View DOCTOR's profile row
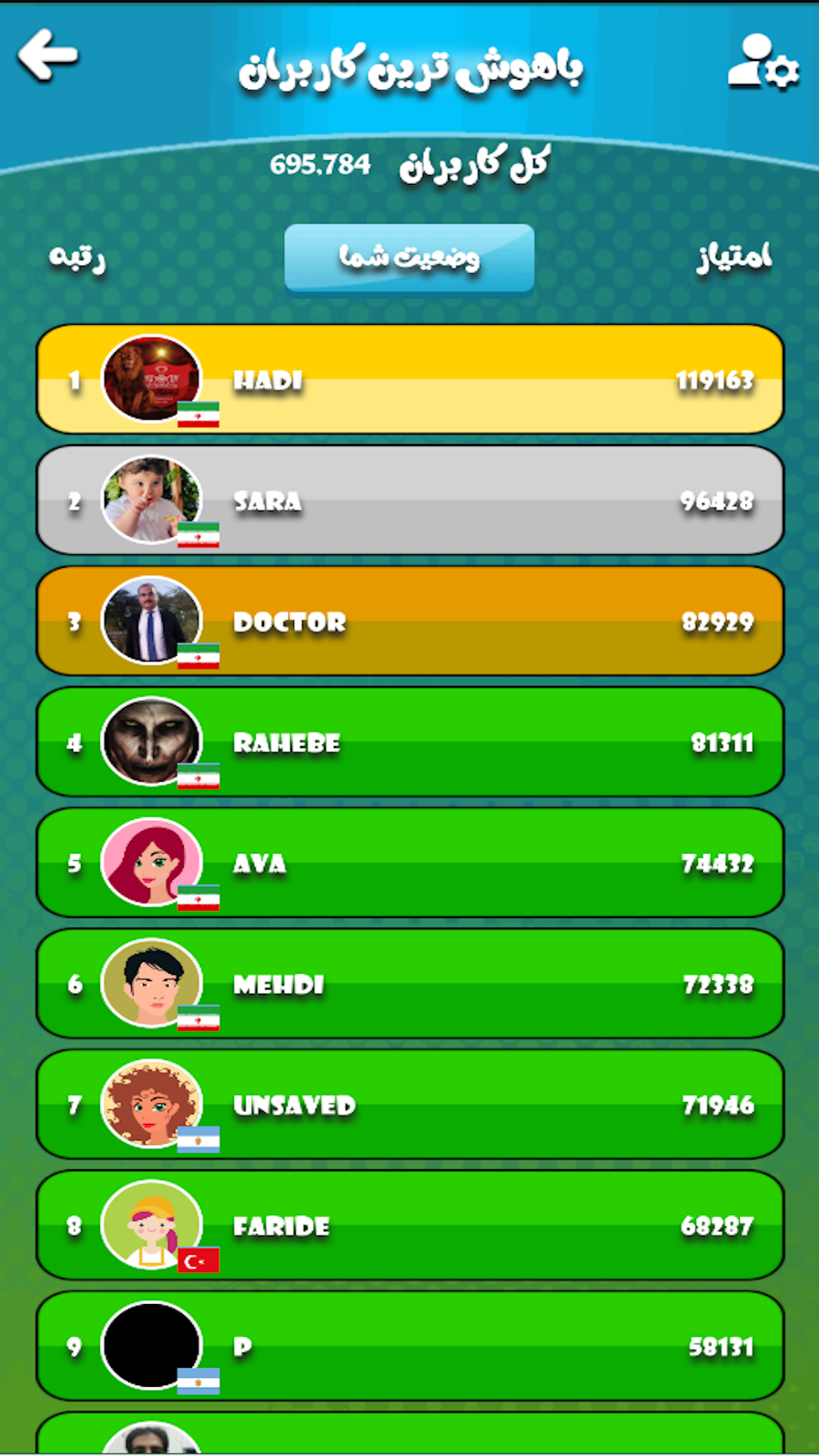 coord(409,622)
